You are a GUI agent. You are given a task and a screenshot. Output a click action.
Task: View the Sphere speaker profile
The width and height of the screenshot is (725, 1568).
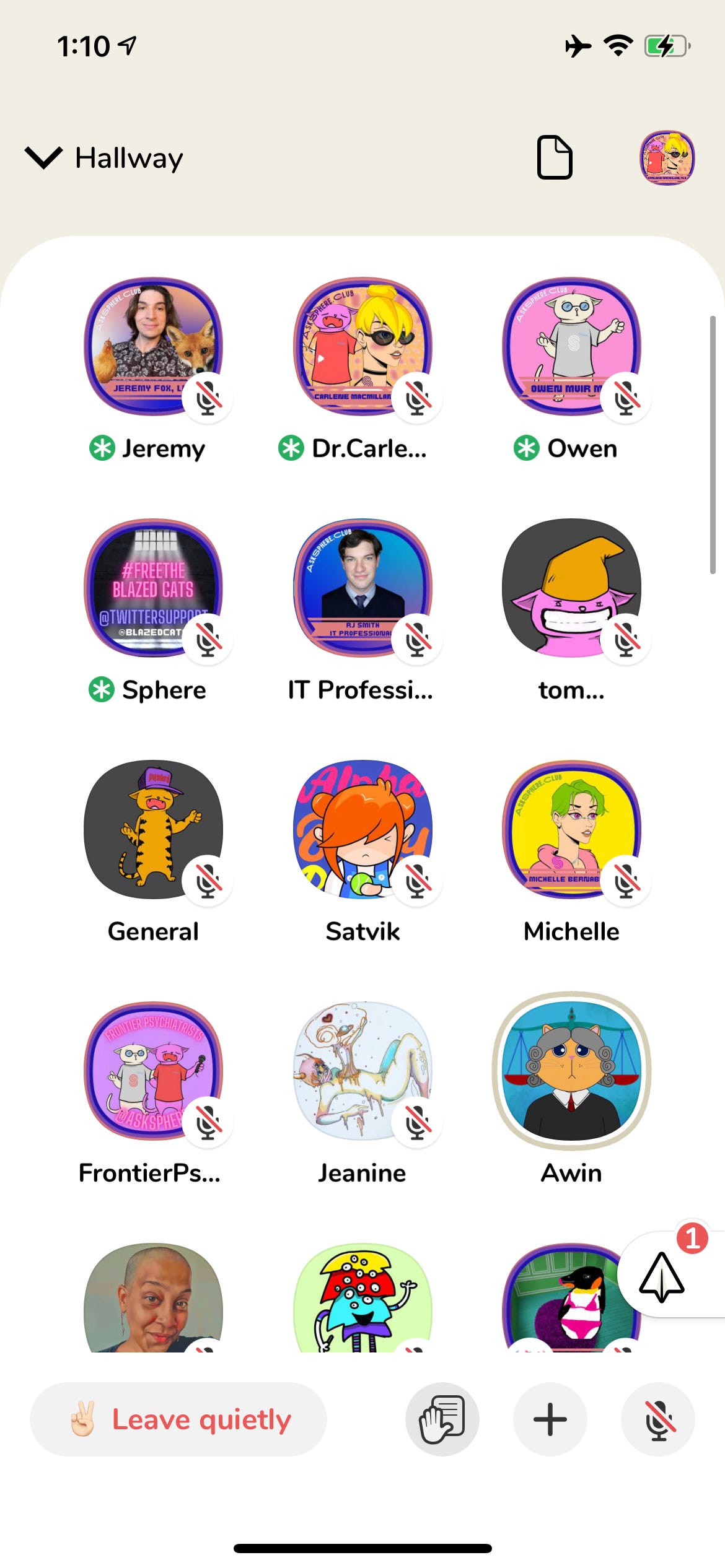click(x=153, y=588)
